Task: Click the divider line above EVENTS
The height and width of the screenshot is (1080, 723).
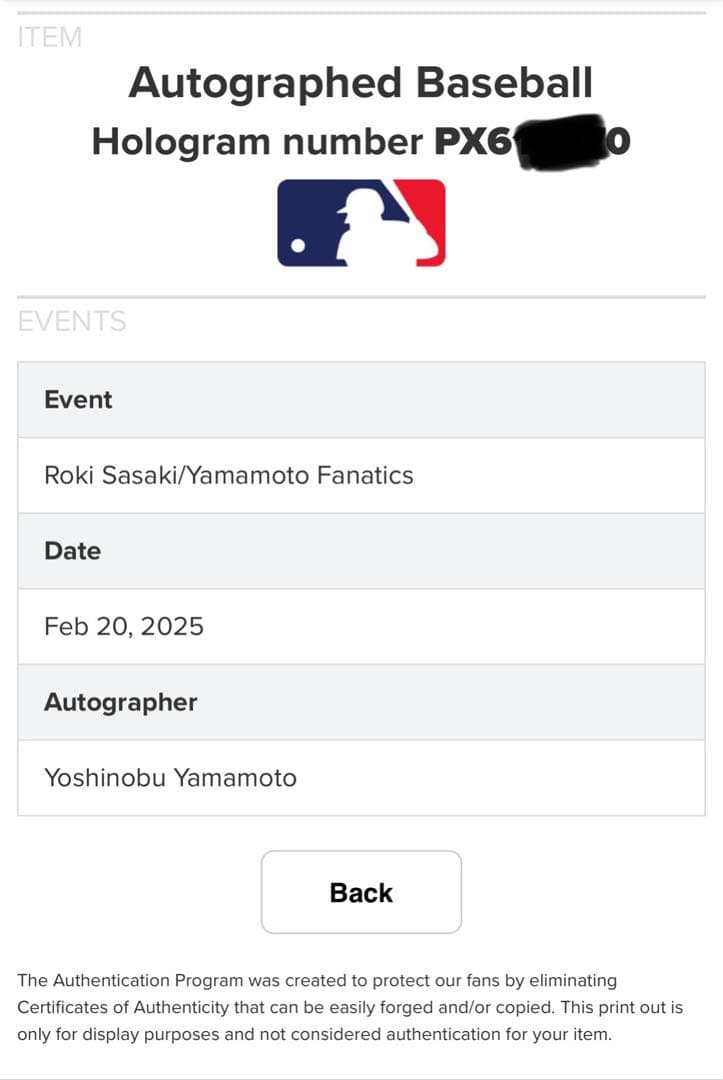Action: coord(361,297)
